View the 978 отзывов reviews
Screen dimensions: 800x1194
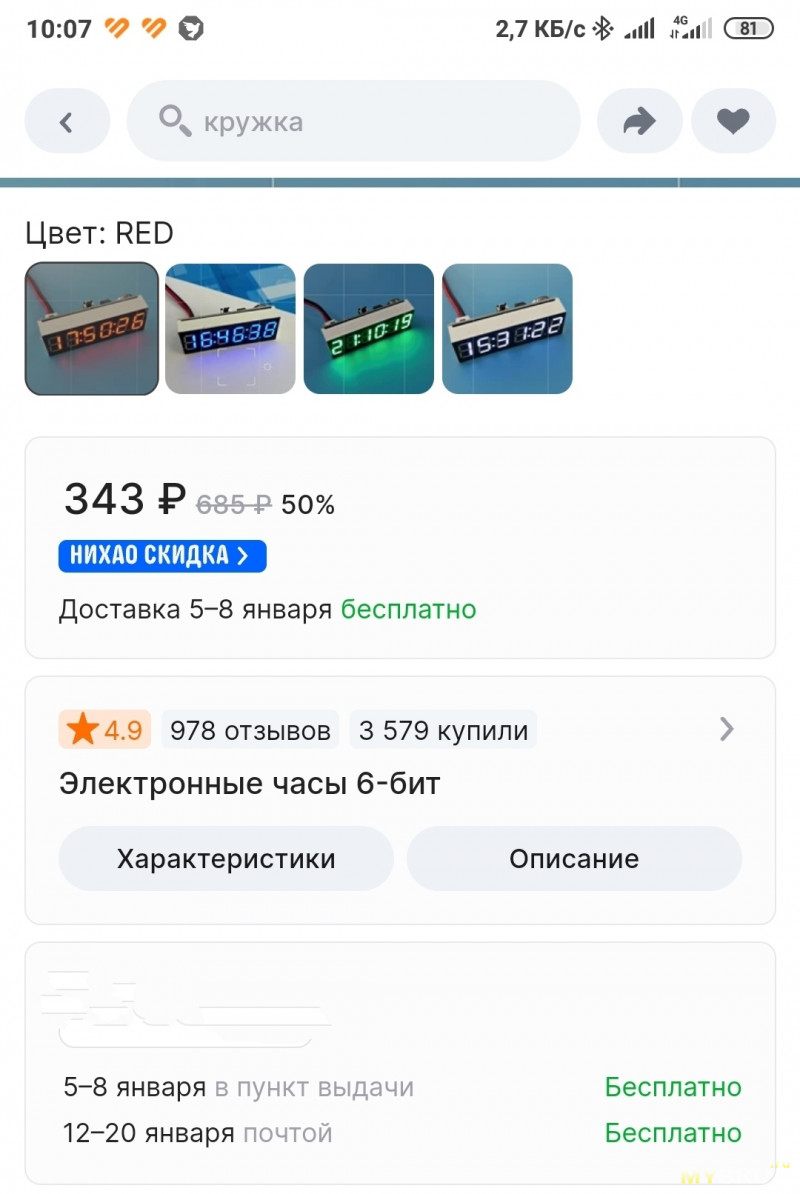click(x=250, y=731)
